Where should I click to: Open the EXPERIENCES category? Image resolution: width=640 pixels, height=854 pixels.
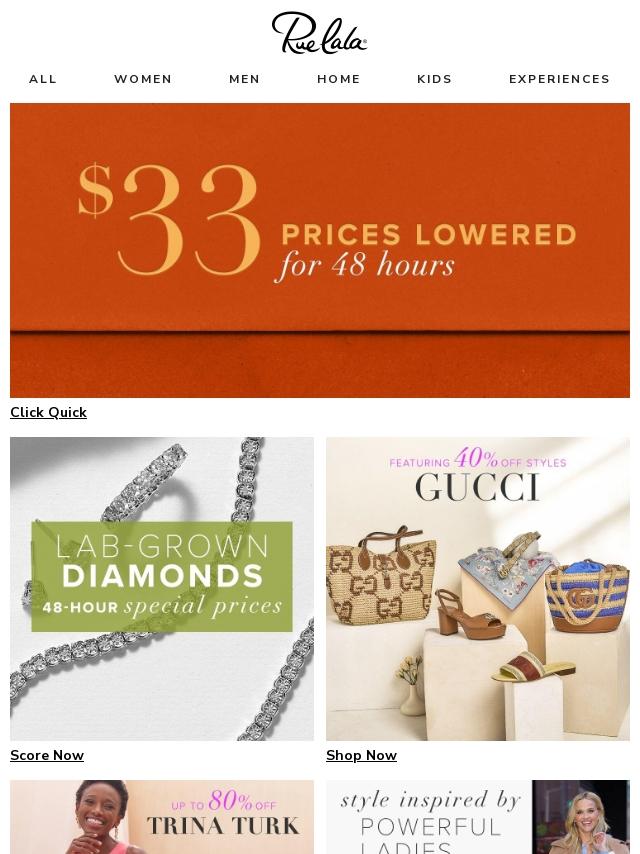click(x=559, y=79)
